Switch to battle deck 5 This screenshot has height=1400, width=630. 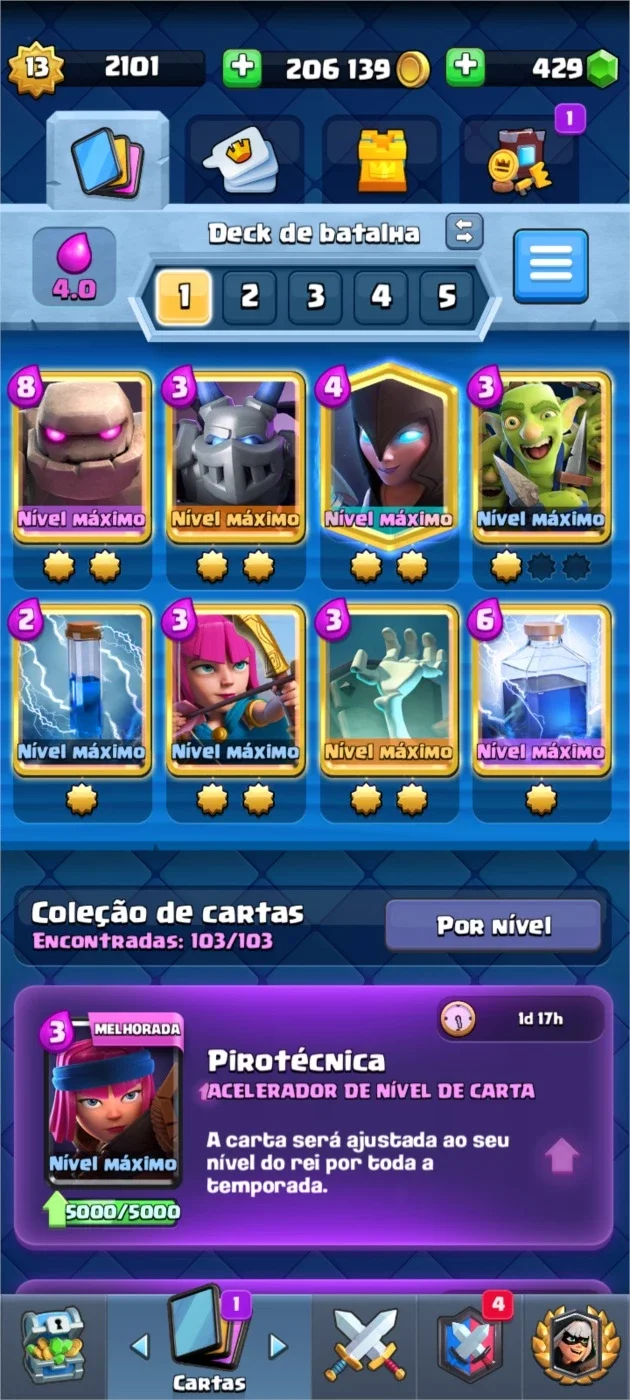pos(447,297)
